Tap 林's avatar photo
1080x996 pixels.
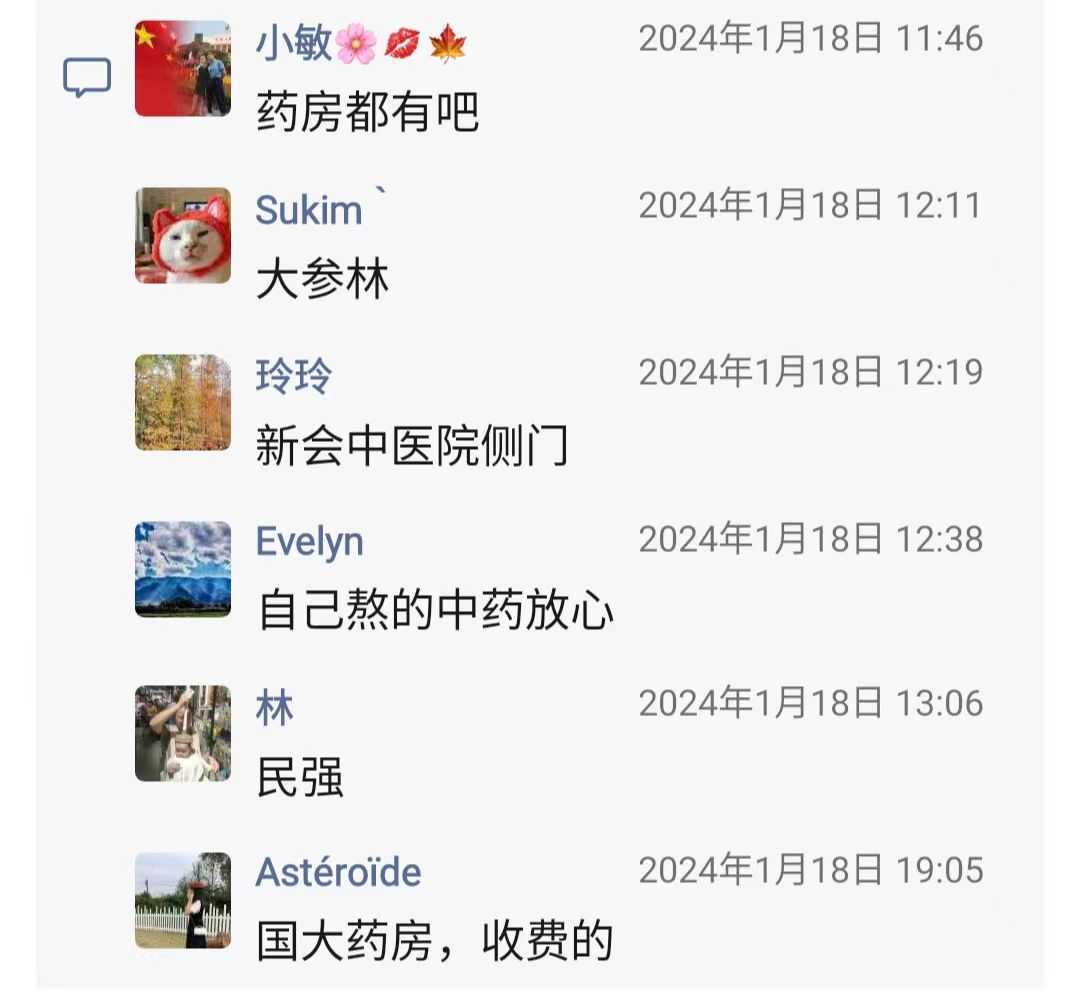tap(183, 733)
